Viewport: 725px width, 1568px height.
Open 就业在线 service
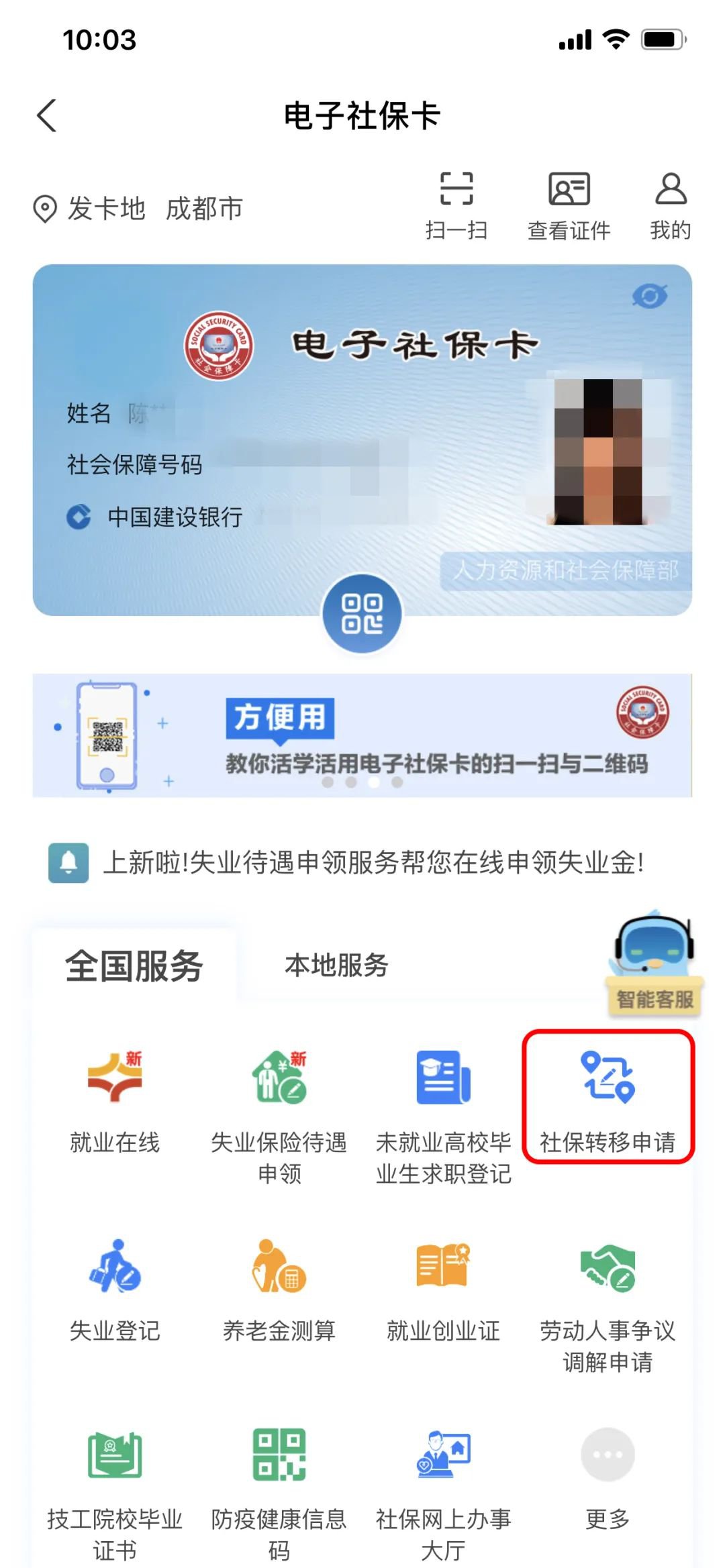(115, 1101)
